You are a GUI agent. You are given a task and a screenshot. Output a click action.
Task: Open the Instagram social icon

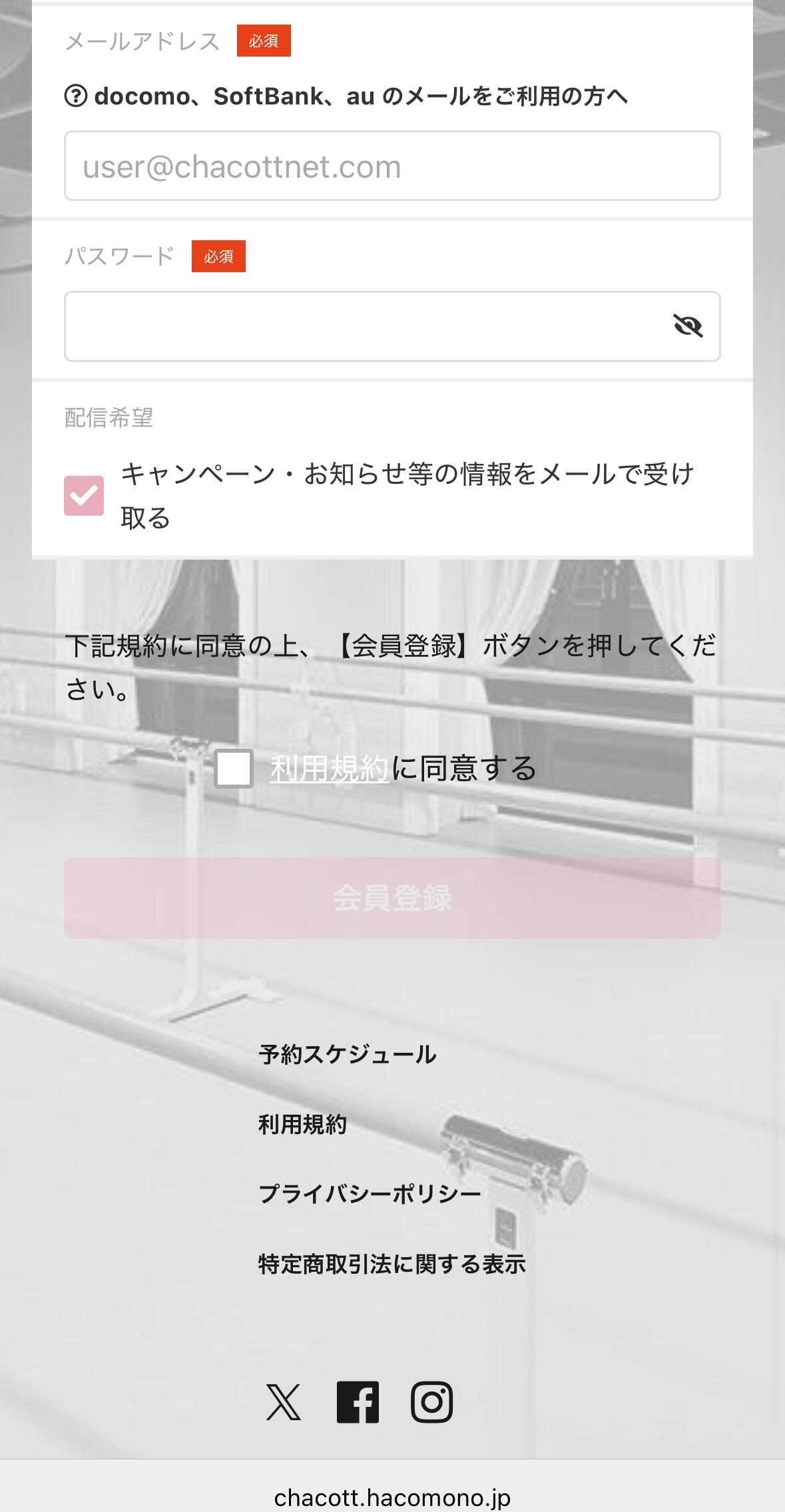(431, 1402)
